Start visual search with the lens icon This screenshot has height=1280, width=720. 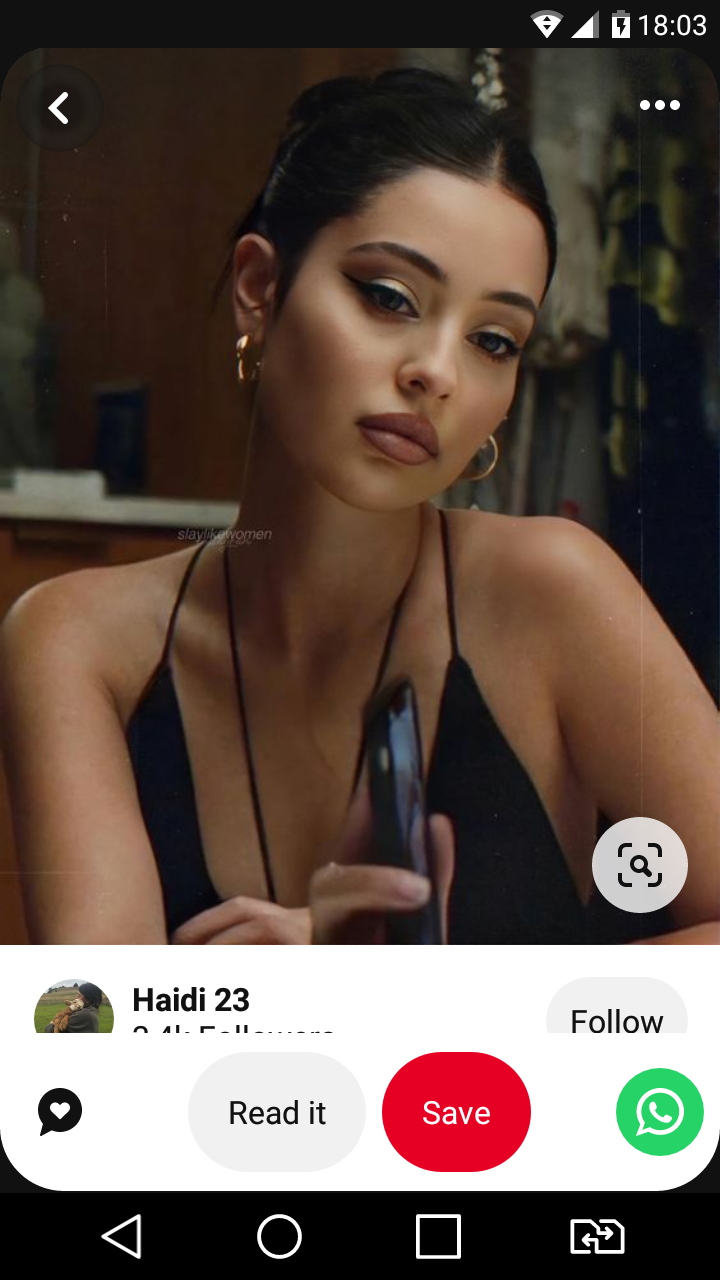(640, 865)
